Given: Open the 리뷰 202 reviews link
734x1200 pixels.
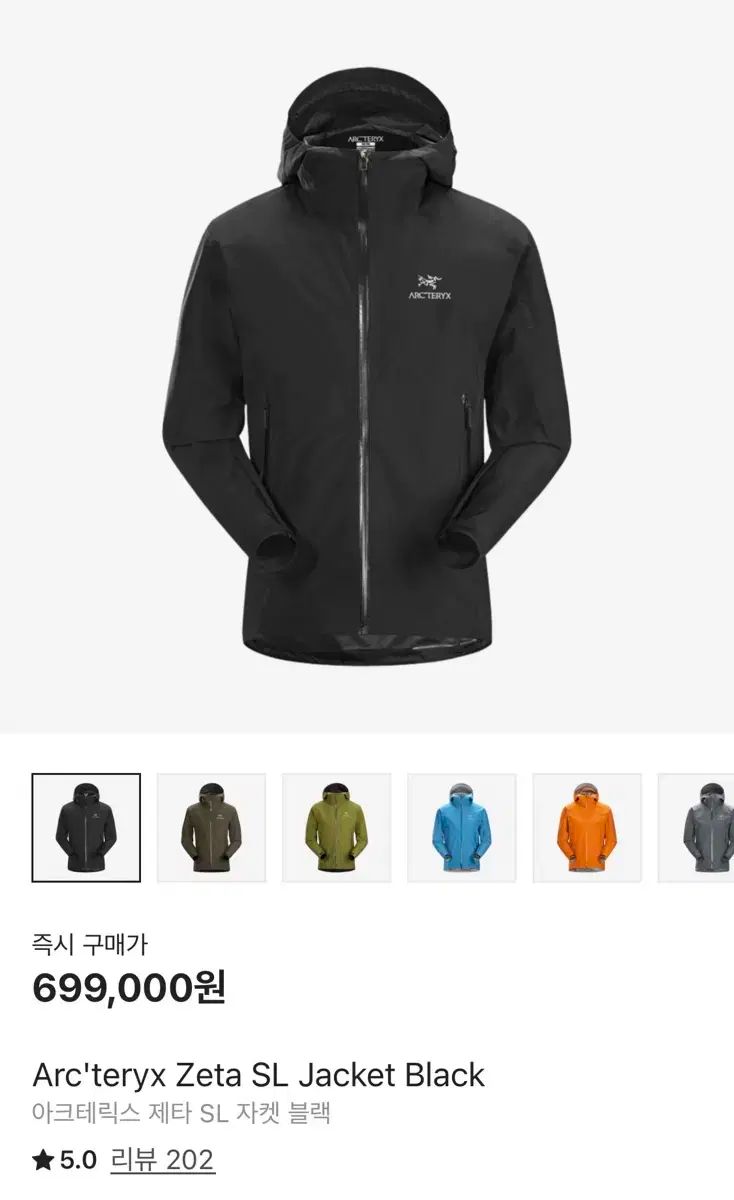Looking at the screenshot, I should pyautogui.click(x=161, y=1160).
